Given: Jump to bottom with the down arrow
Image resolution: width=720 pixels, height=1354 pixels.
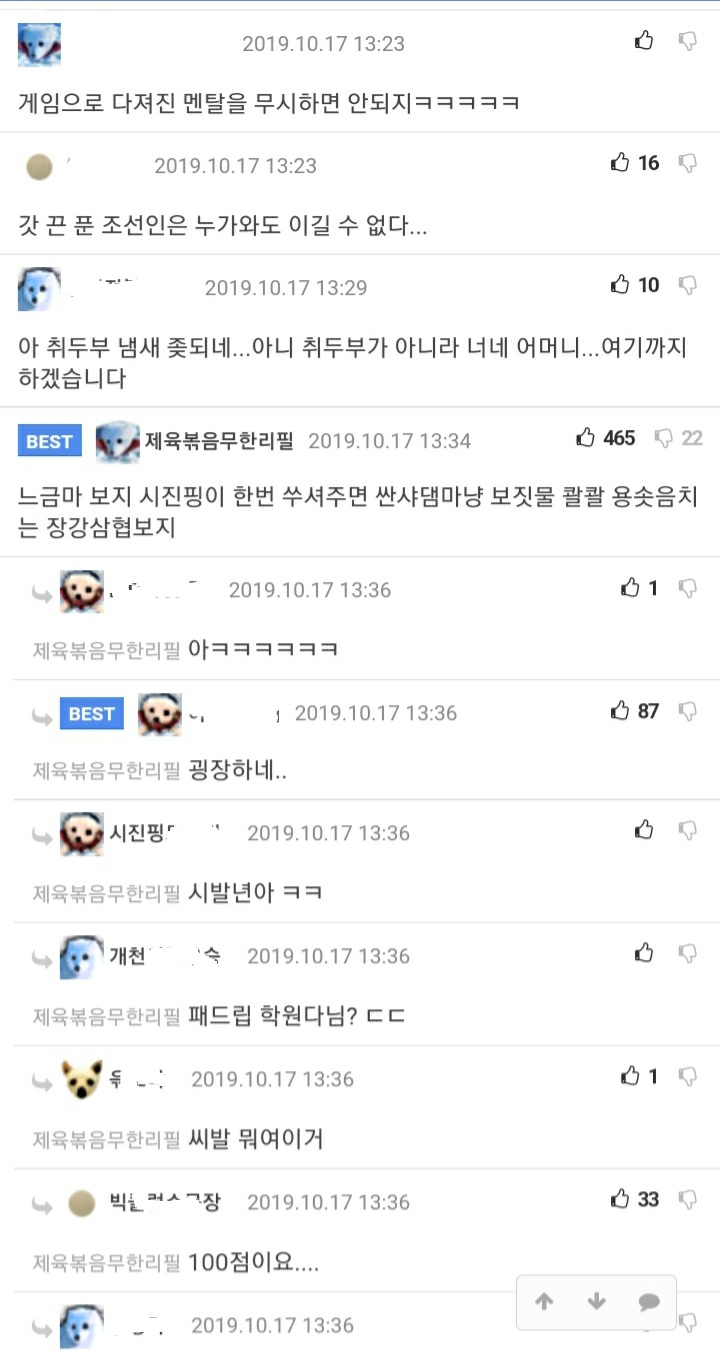Looking at the screenshot, I should click(597, 1301).
